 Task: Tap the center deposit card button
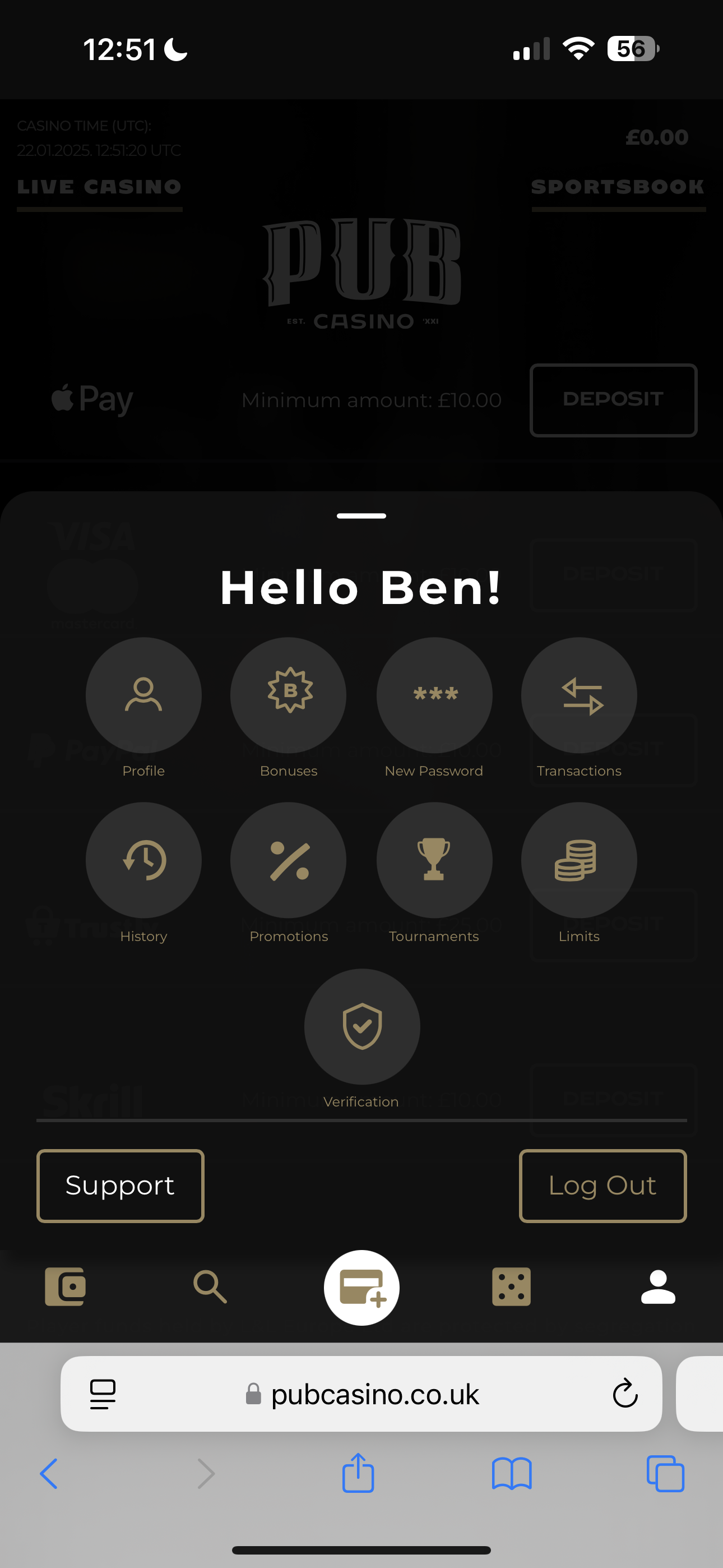coord(361,1288)
